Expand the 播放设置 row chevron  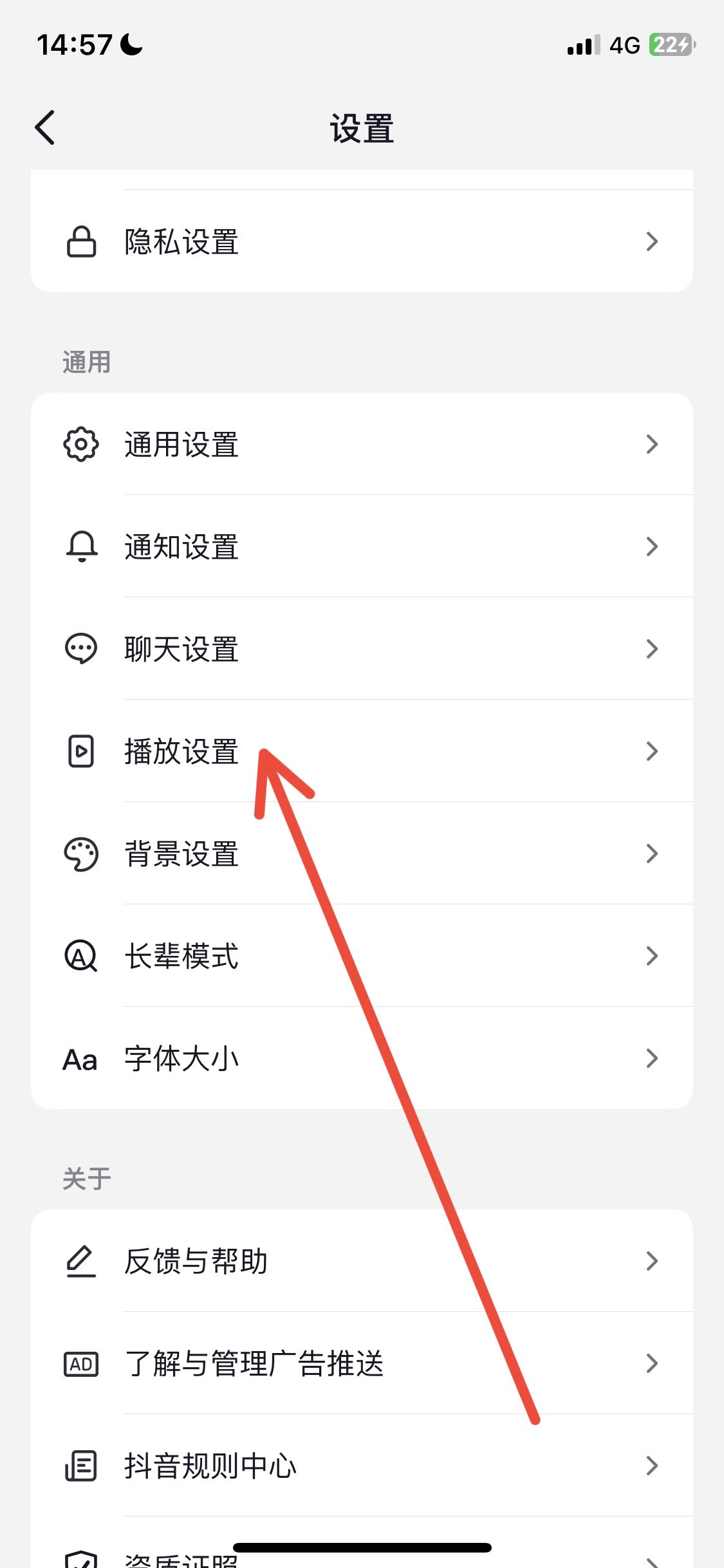pos(652,751)
